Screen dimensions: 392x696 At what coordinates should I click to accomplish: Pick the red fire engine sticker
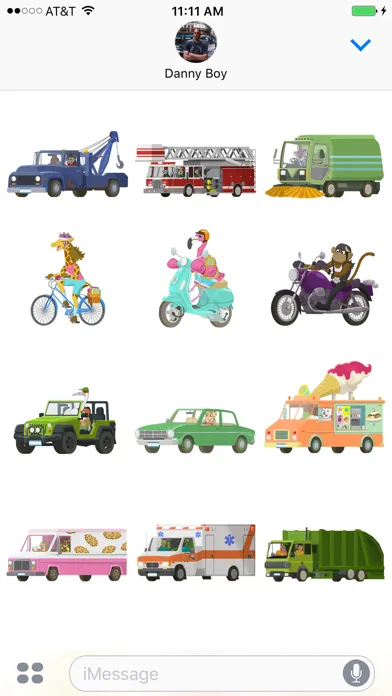196,169
